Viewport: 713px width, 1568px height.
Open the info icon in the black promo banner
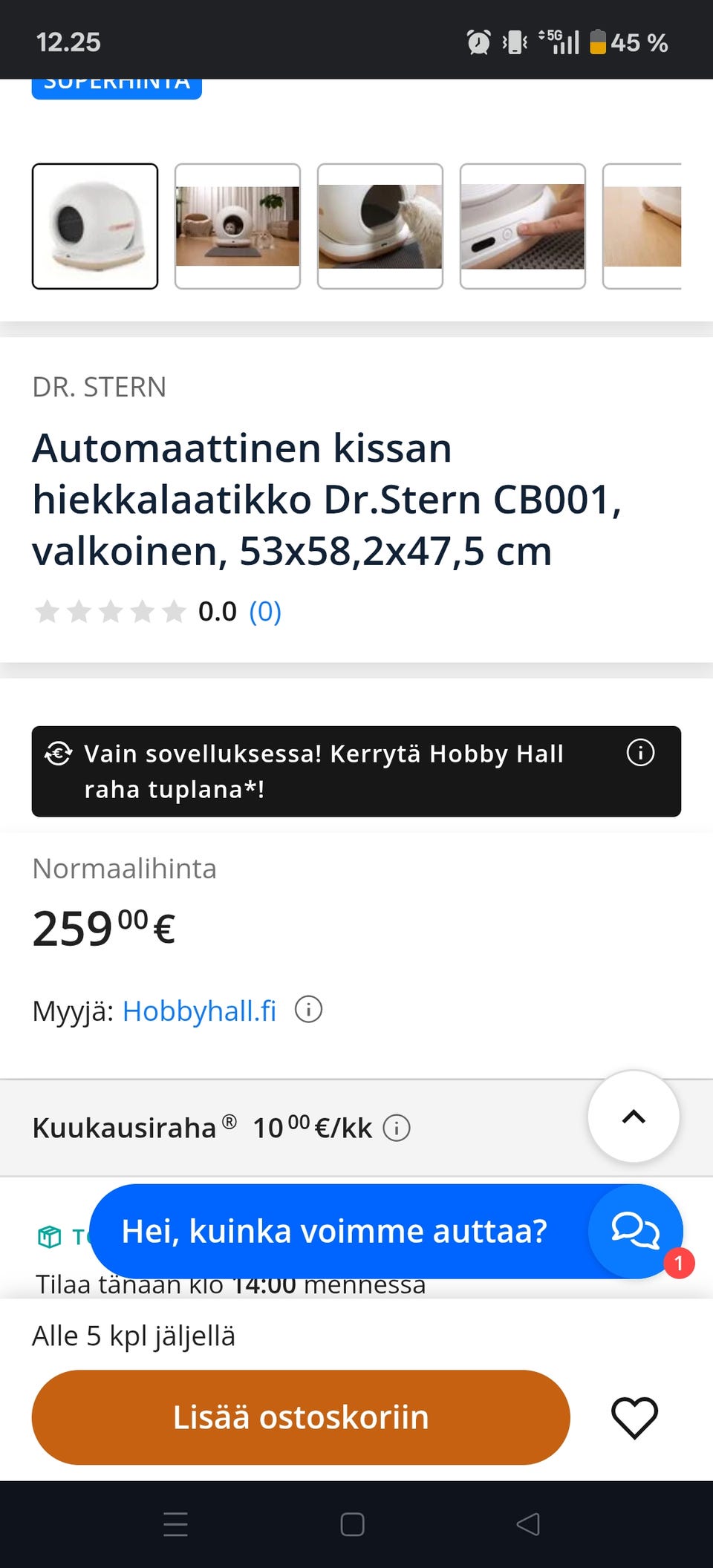click(x=641, y=753)
